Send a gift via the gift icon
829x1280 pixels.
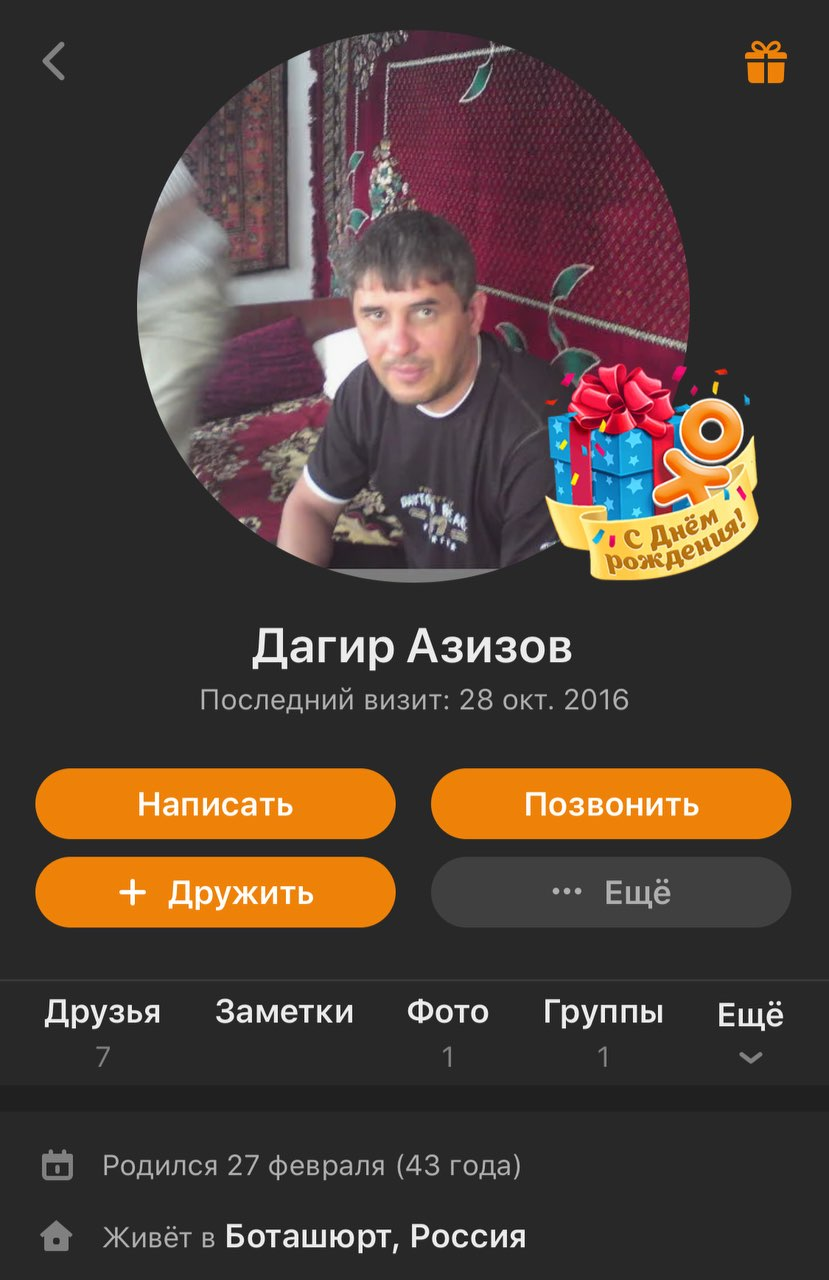pos(765,63)
